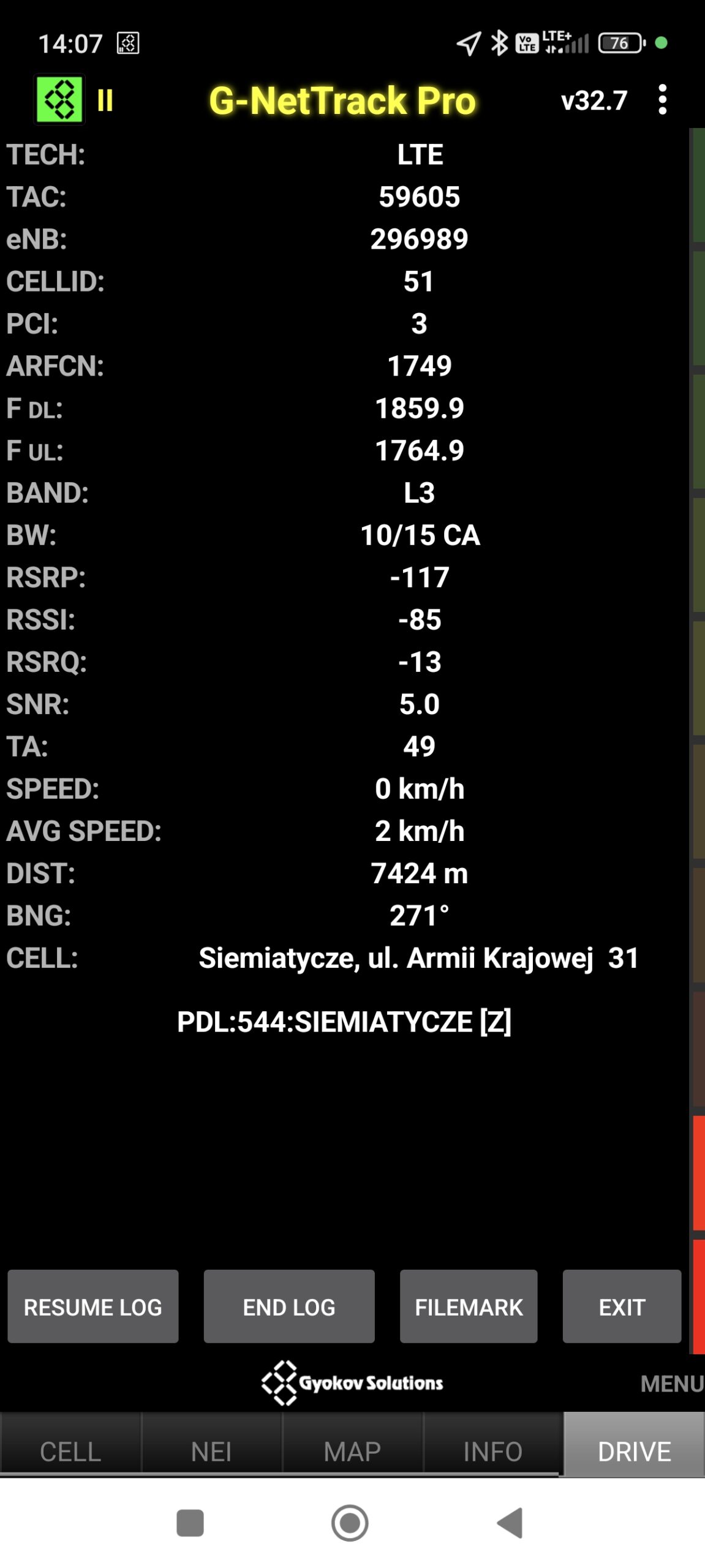Go to the home screen

350,1523
